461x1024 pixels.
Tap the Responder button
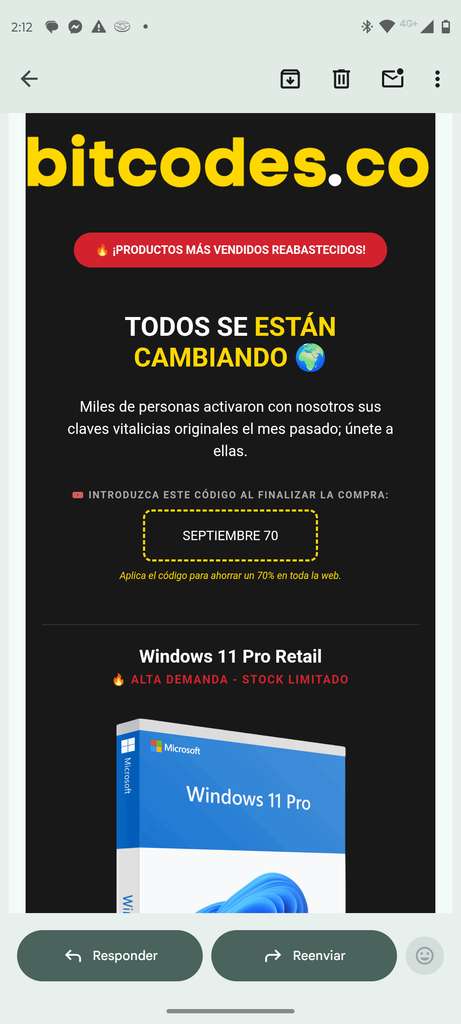pyautogui.click(x=110, y=955)
